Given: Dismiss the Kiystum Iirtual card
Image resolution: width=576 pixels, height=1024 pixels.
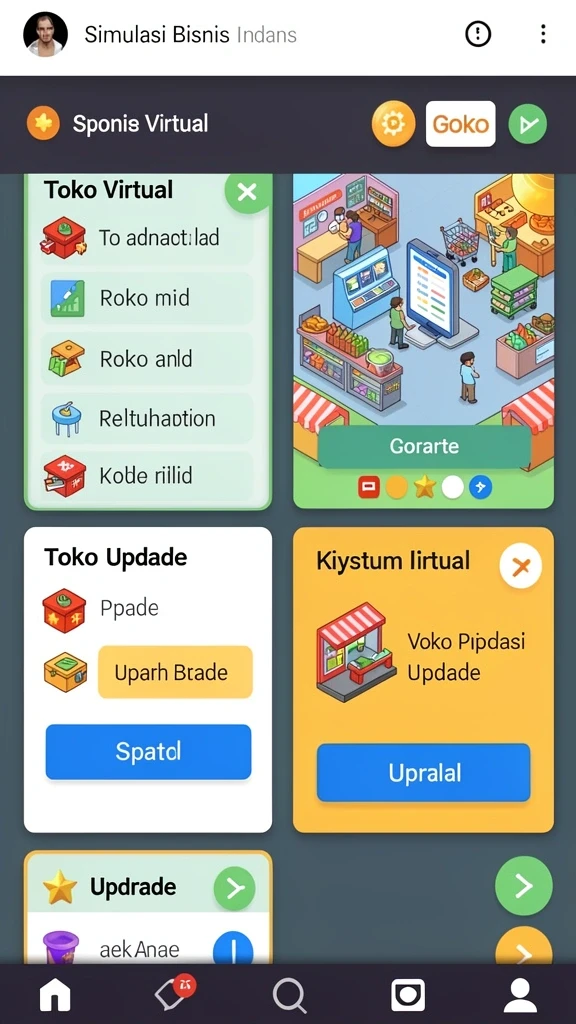Looking at the screenshot, I should pos(520,568).
